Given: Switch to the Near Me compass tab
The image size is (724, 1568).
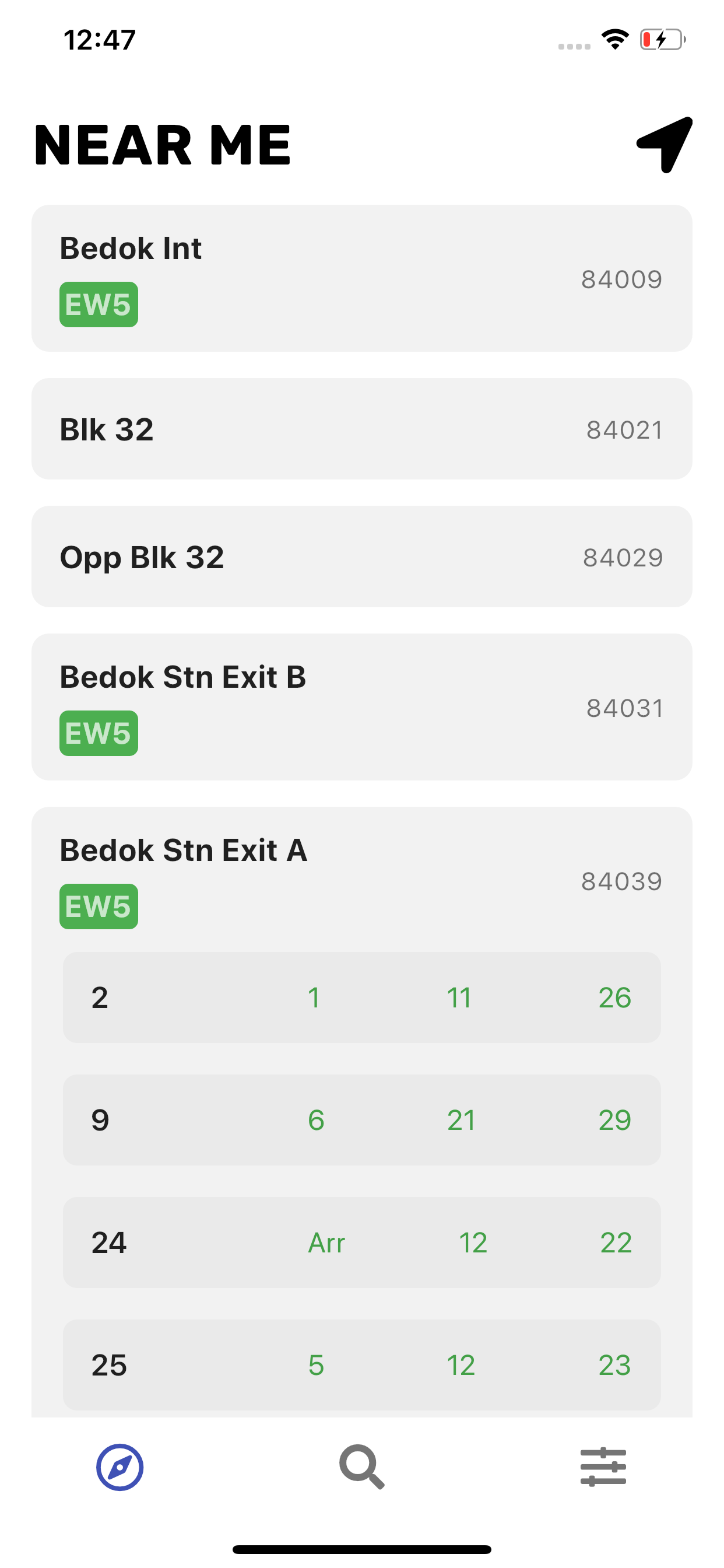Looking at the screenshot, I should click(120, 1467).
